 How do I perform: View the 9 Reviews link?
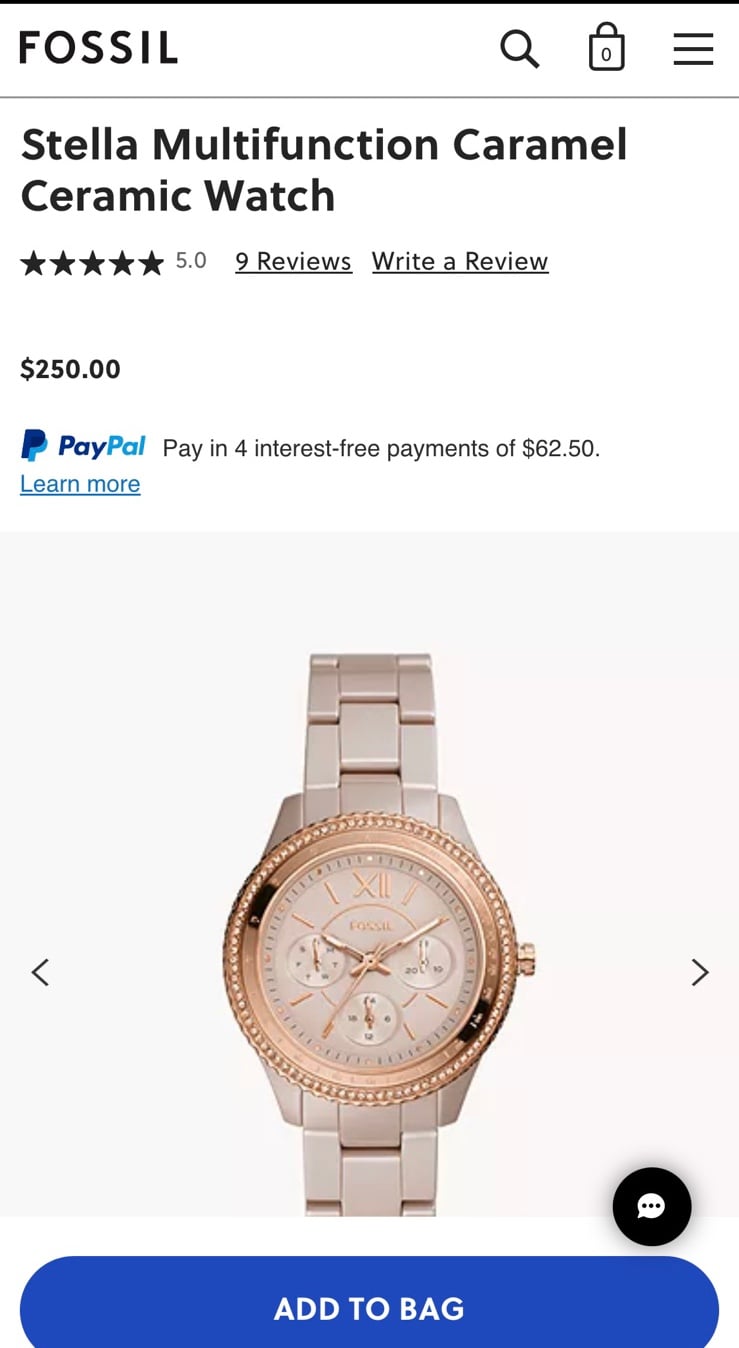(x=294, y=261)
